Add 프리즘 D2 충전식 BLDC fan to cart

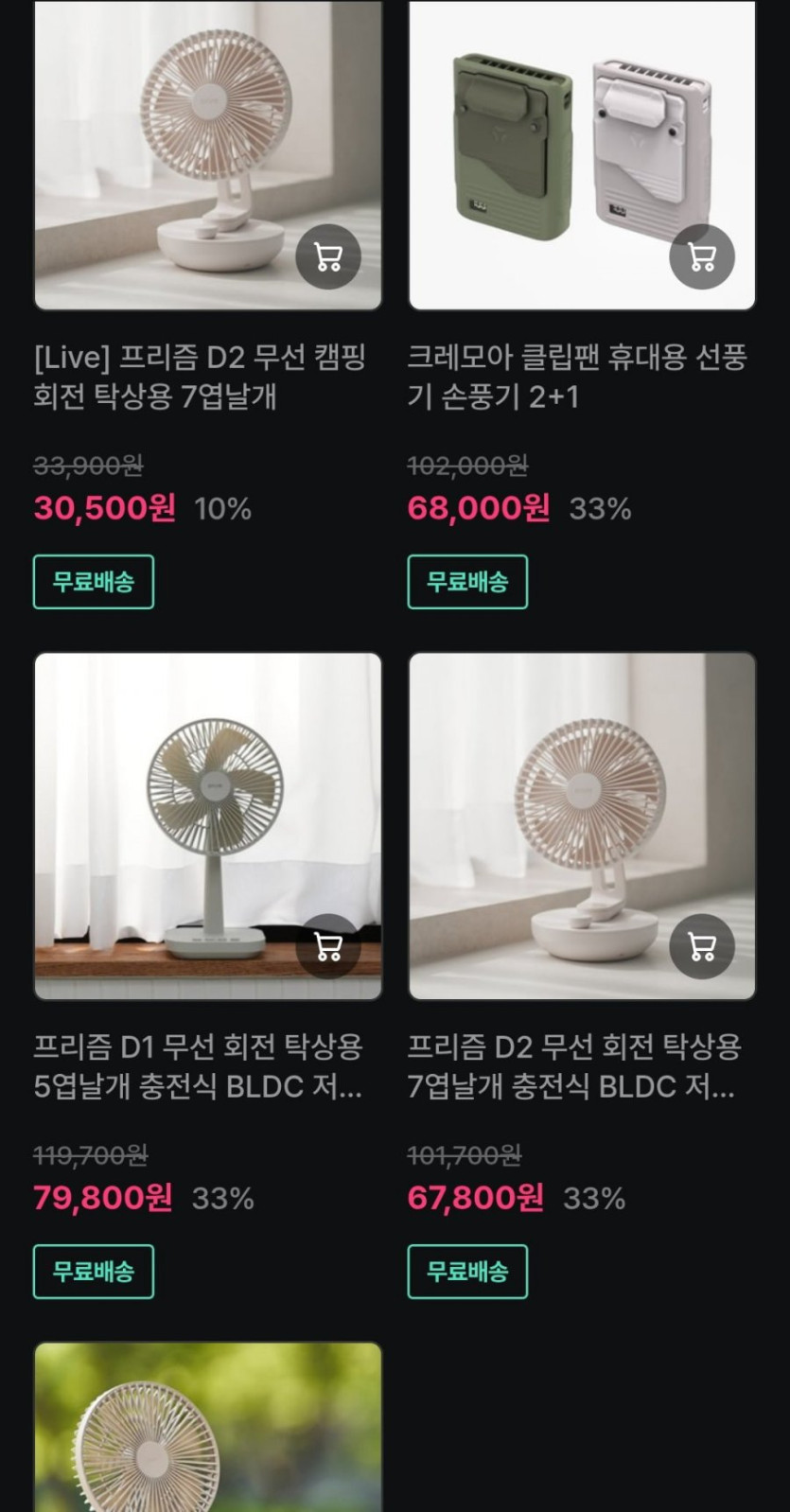702,947
